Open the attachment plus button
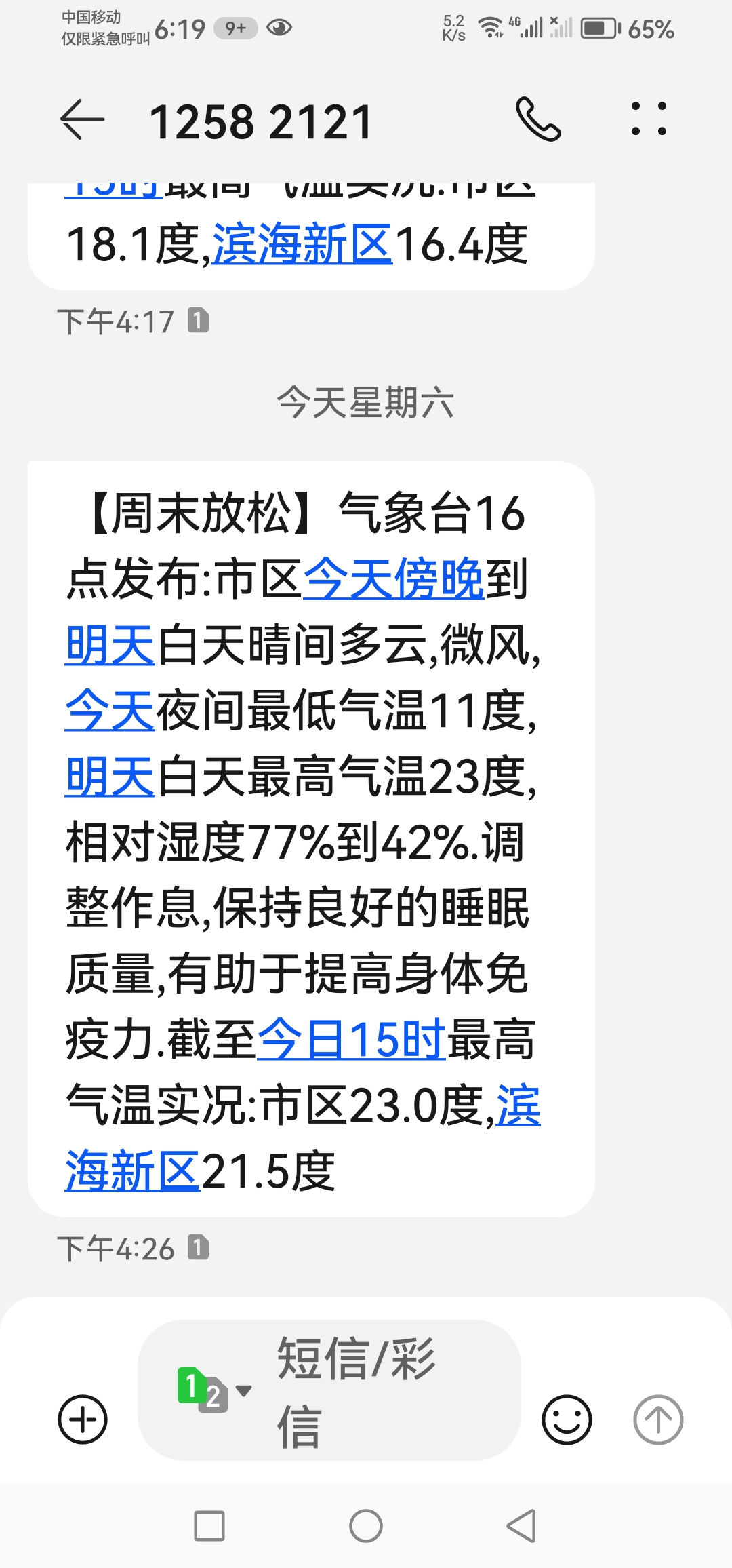The height and width of the screenshot is (1568, 732). (83, 1419)
